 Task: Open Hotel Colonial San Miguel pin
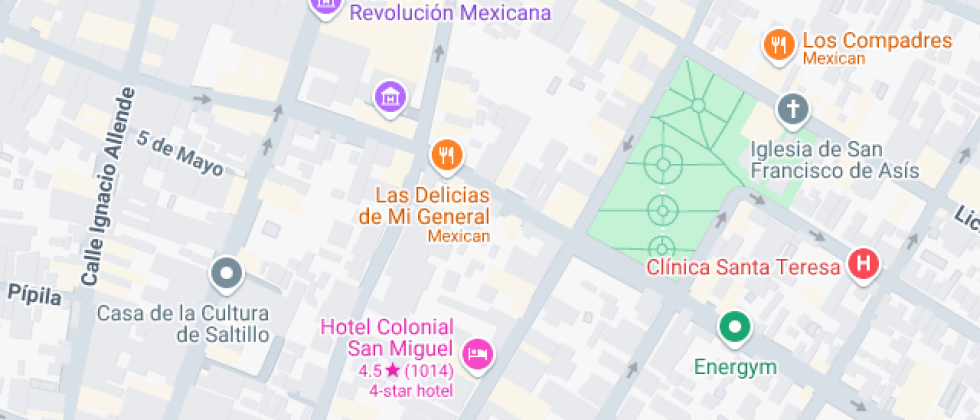pyautogui.click(x=478, y=354)
